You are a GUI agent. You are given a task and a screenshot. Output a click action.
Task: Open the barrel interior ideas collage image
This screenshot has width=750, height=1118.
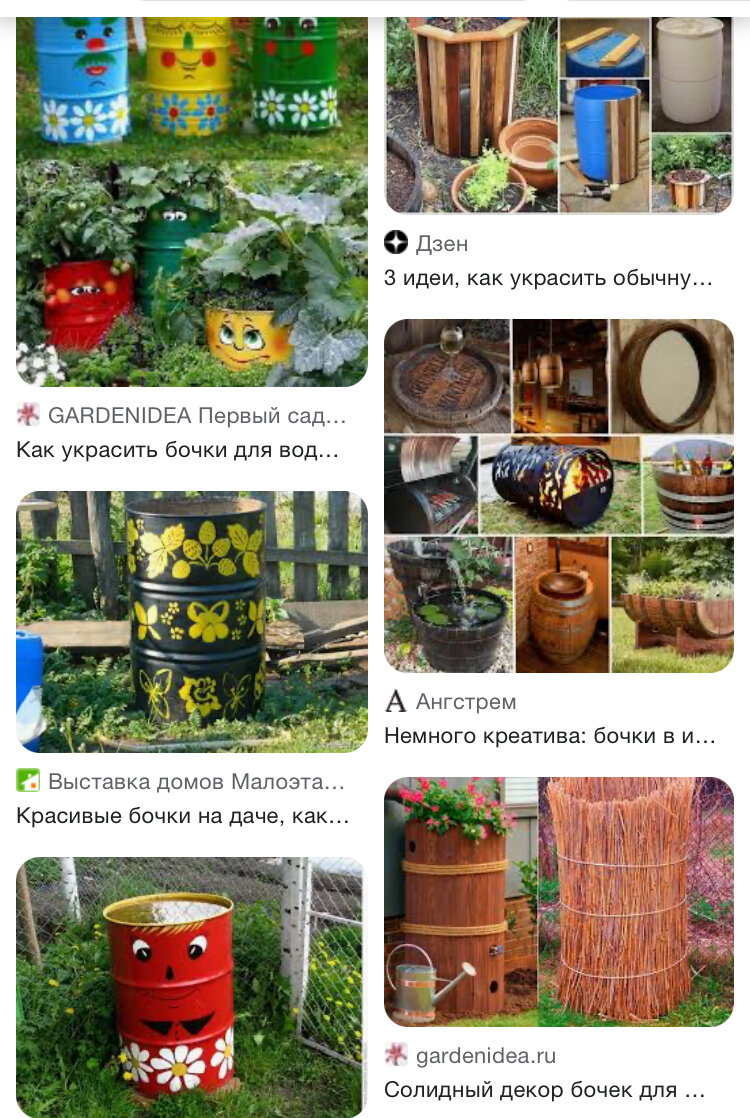(559, 496)
